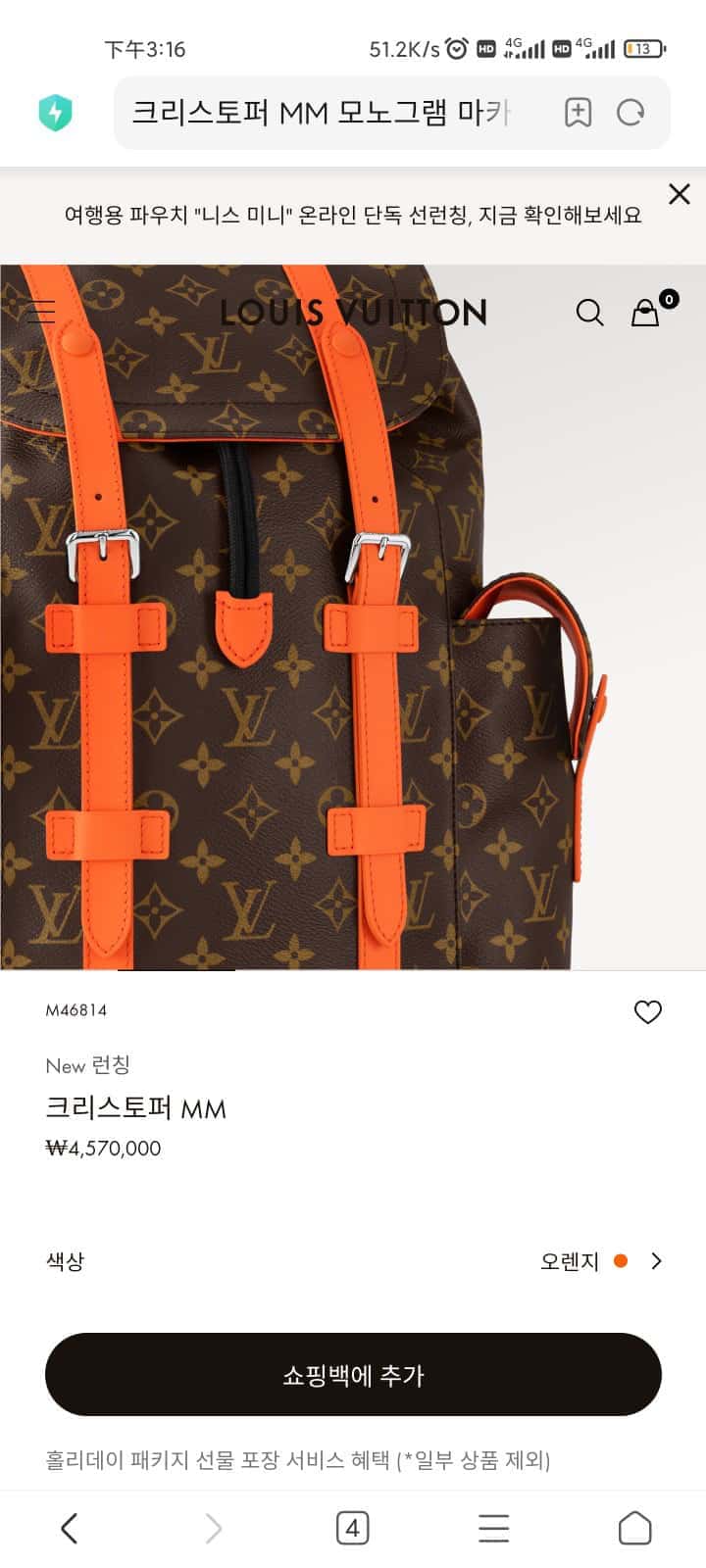Open the browser tab switcher
The height and width of the screenshot is (1568, 706).
click(x=352, y=1528)
